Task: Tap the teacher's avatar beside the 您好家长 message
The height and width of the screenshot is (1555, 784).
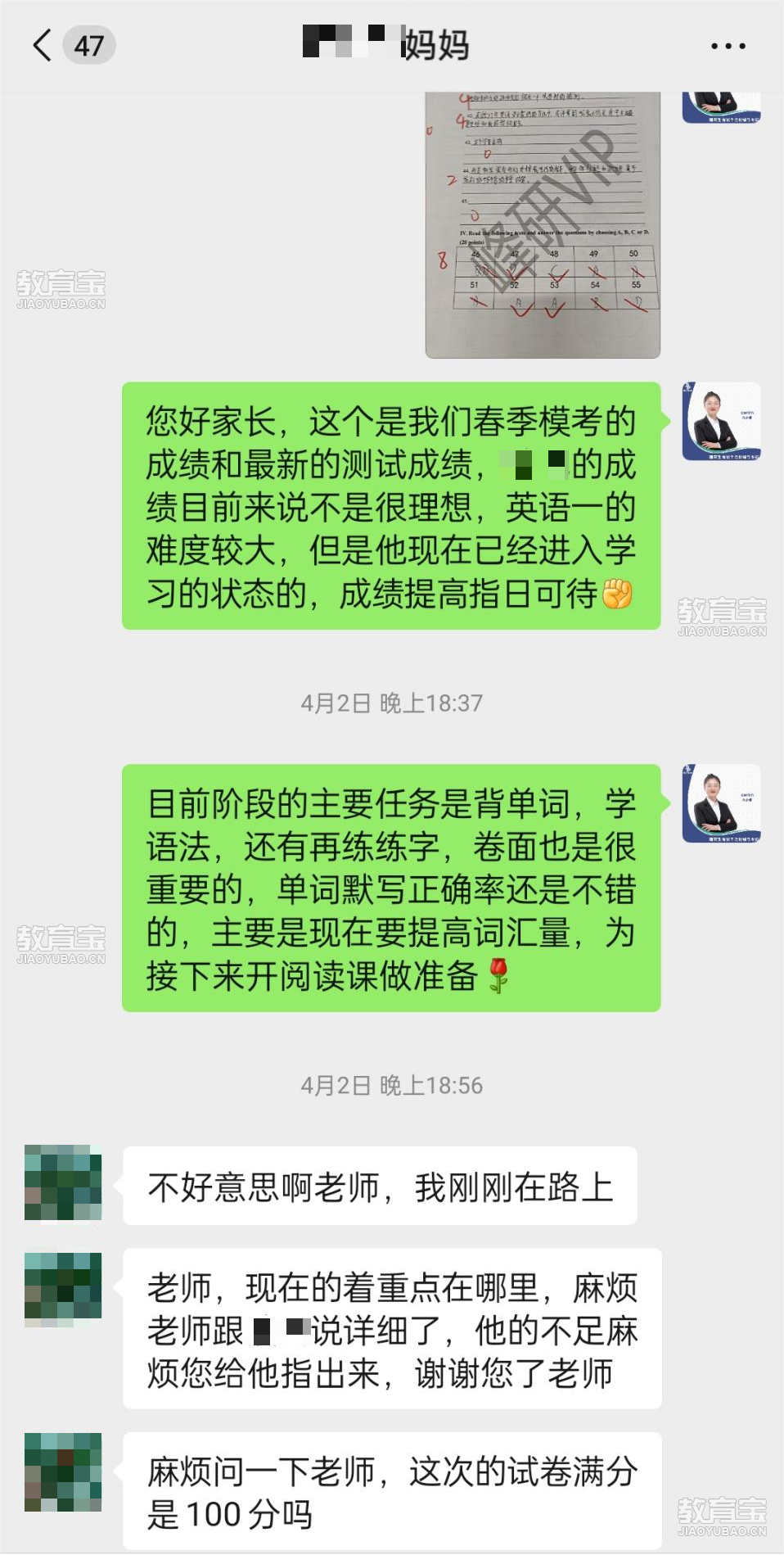Action: (721, 422)
